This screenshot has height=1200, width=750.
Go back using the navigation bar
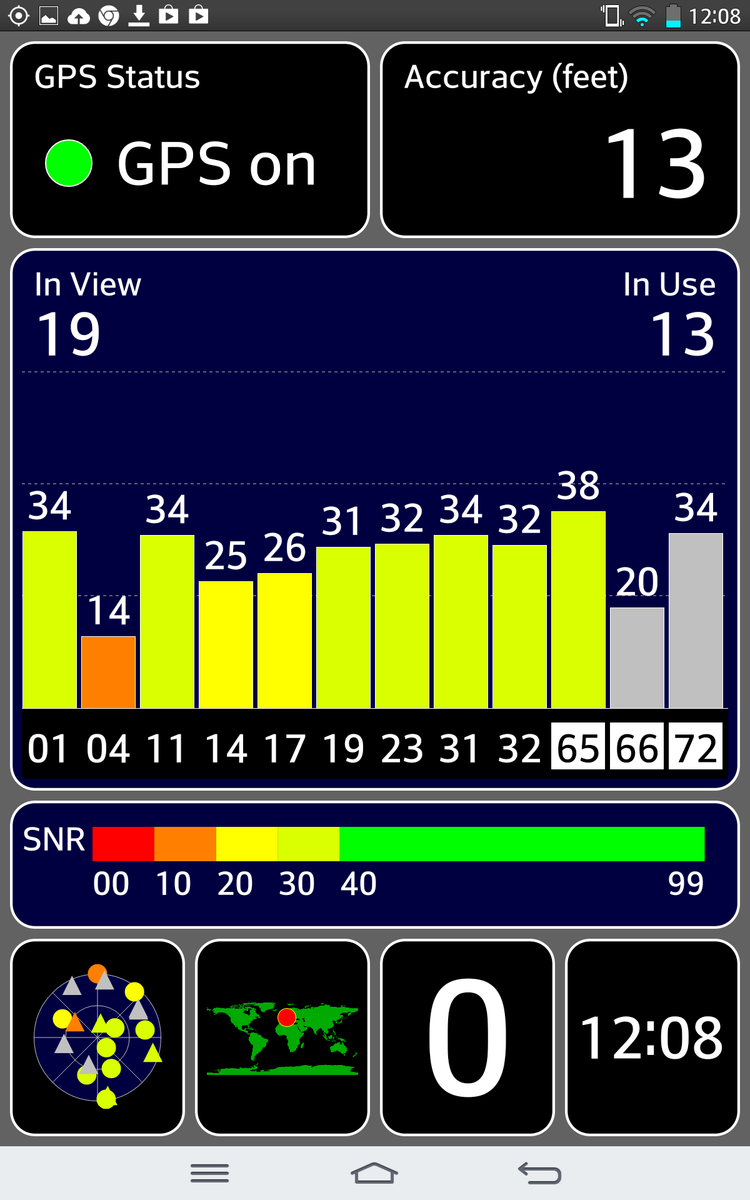[x=540, y=1173]
